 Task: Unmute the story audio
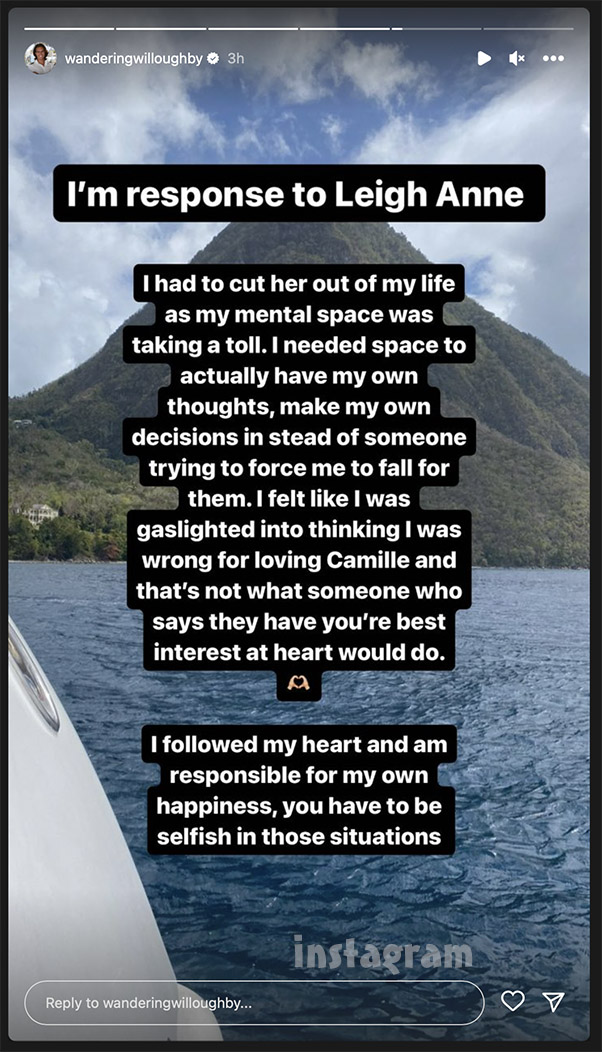(517, 59)
